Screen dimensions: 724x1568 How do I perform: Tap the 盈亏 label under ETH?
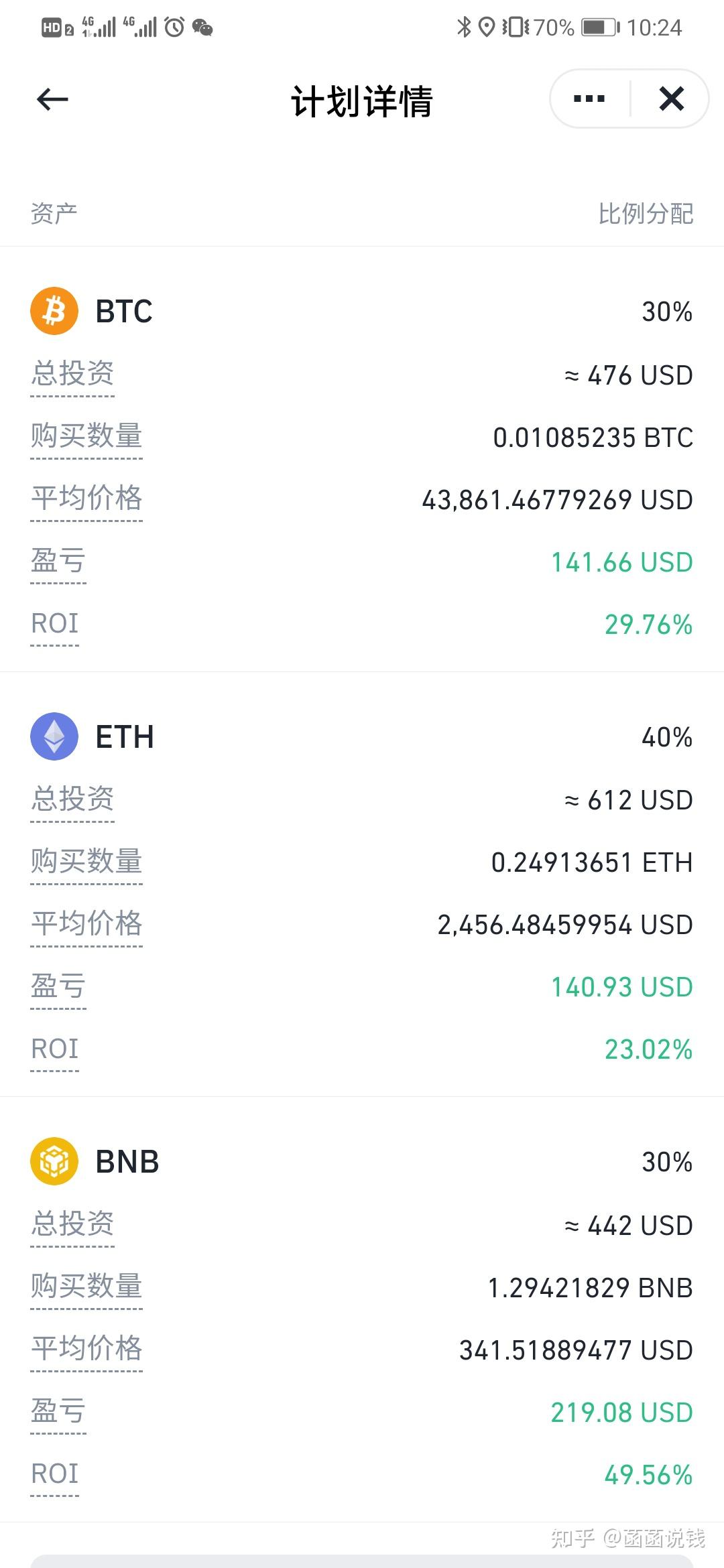[x=58, y=986]
